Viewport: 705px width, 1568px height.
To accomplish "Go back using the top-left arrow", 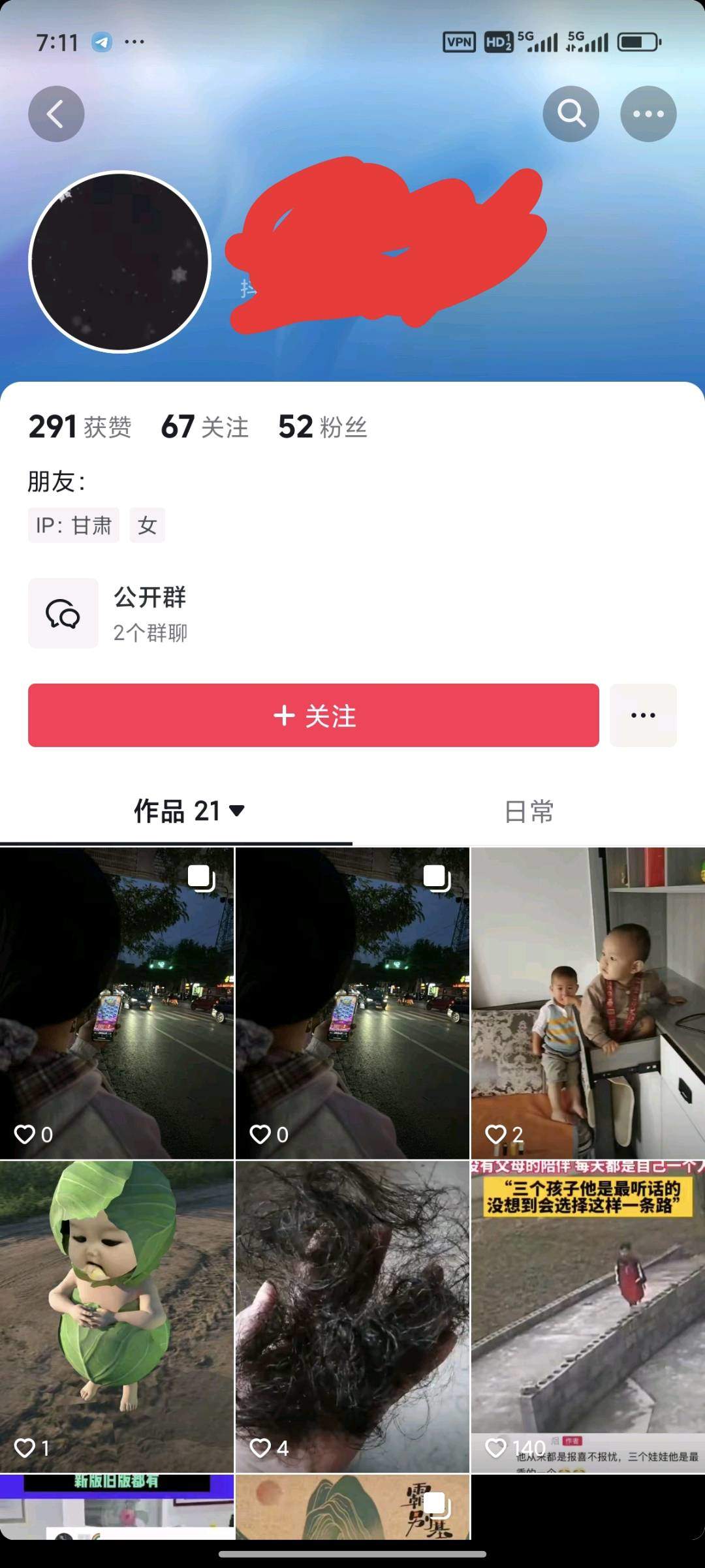I will [56, 114].
